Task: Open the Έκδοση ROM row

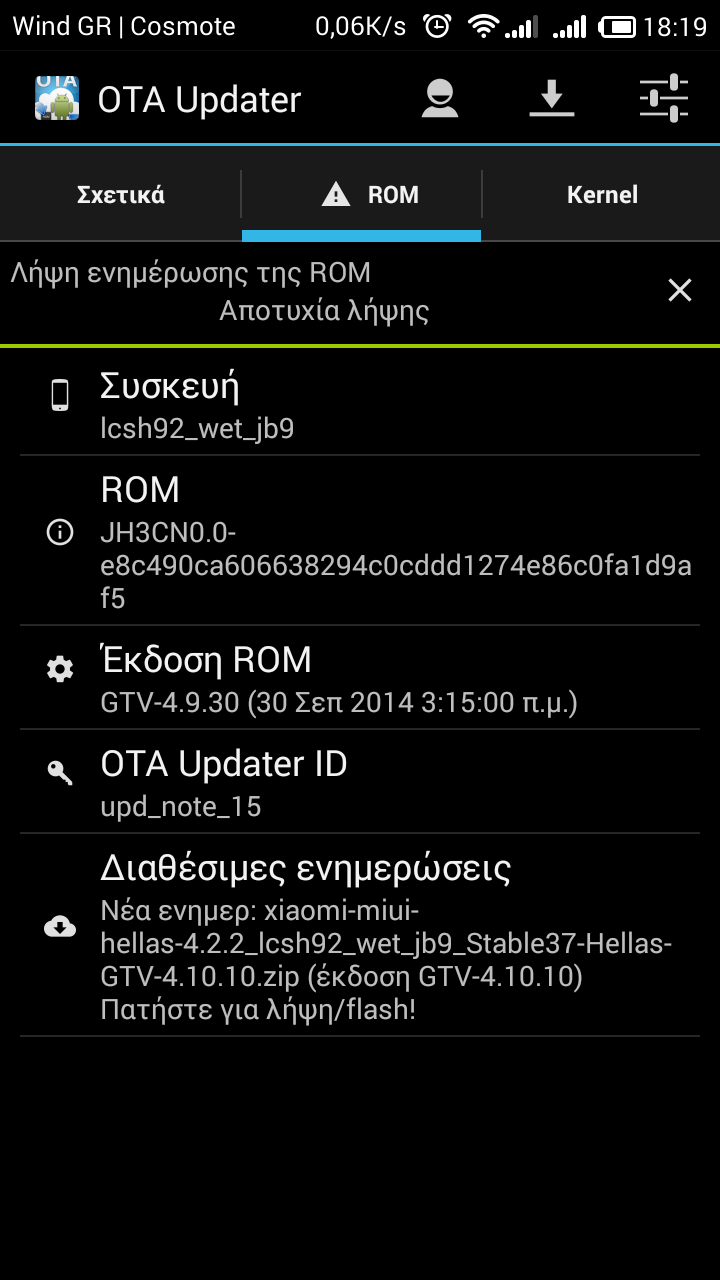Action: point(360,678)
